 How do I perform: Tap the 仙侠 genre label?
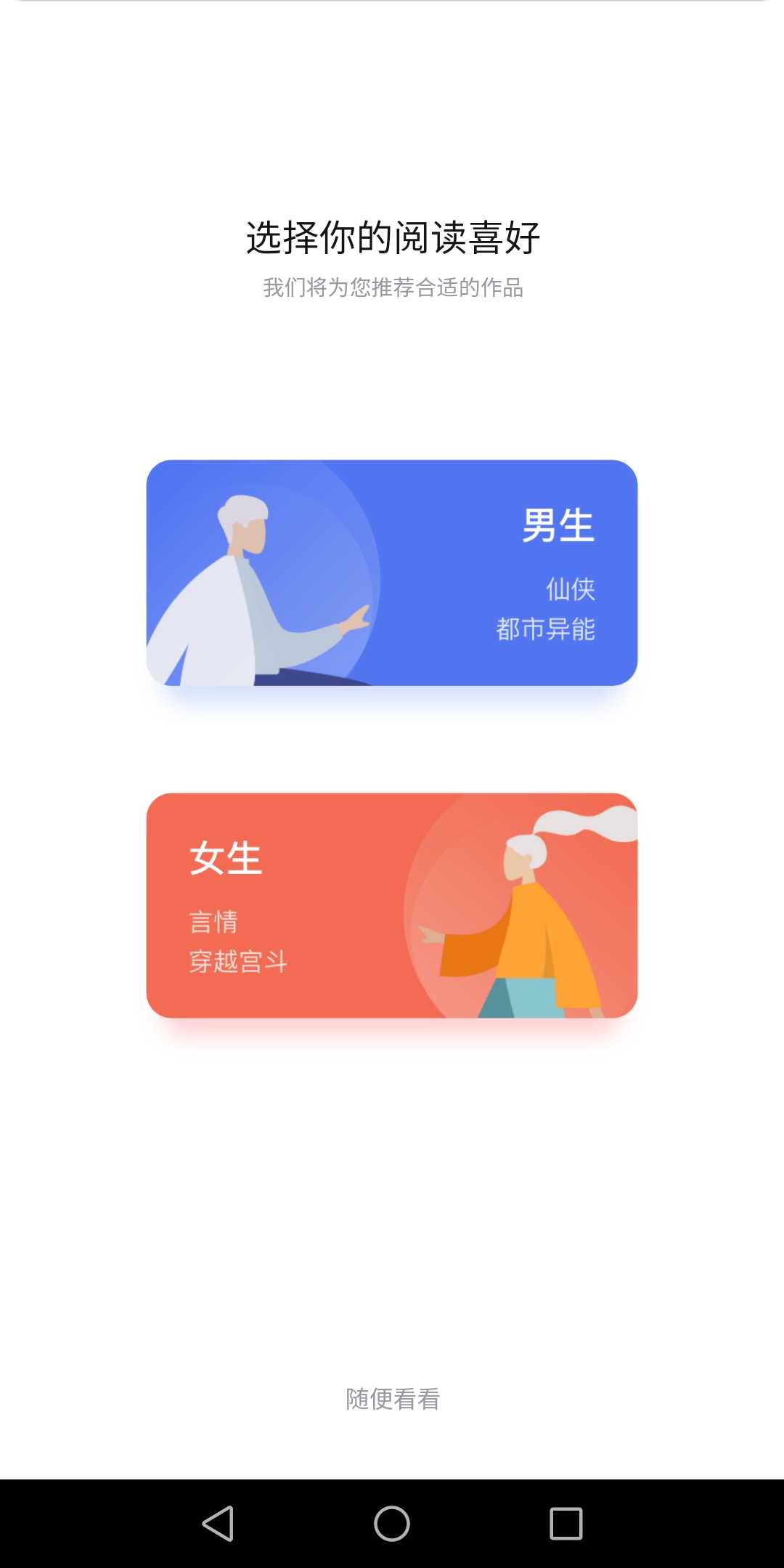coord(572,589)
